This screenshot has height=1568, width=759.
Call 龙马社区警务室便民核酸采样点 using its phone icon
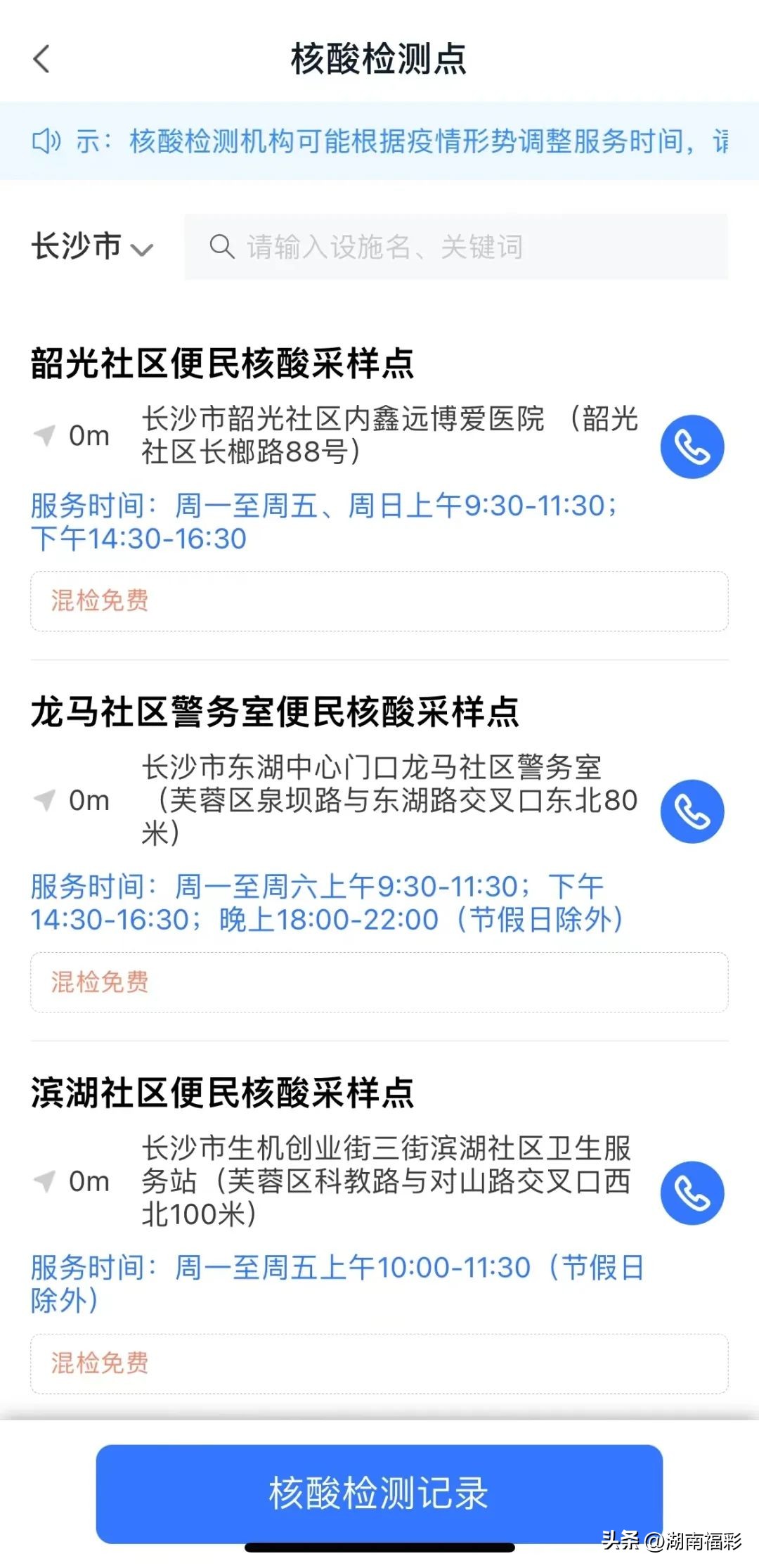tap(692, 810)
